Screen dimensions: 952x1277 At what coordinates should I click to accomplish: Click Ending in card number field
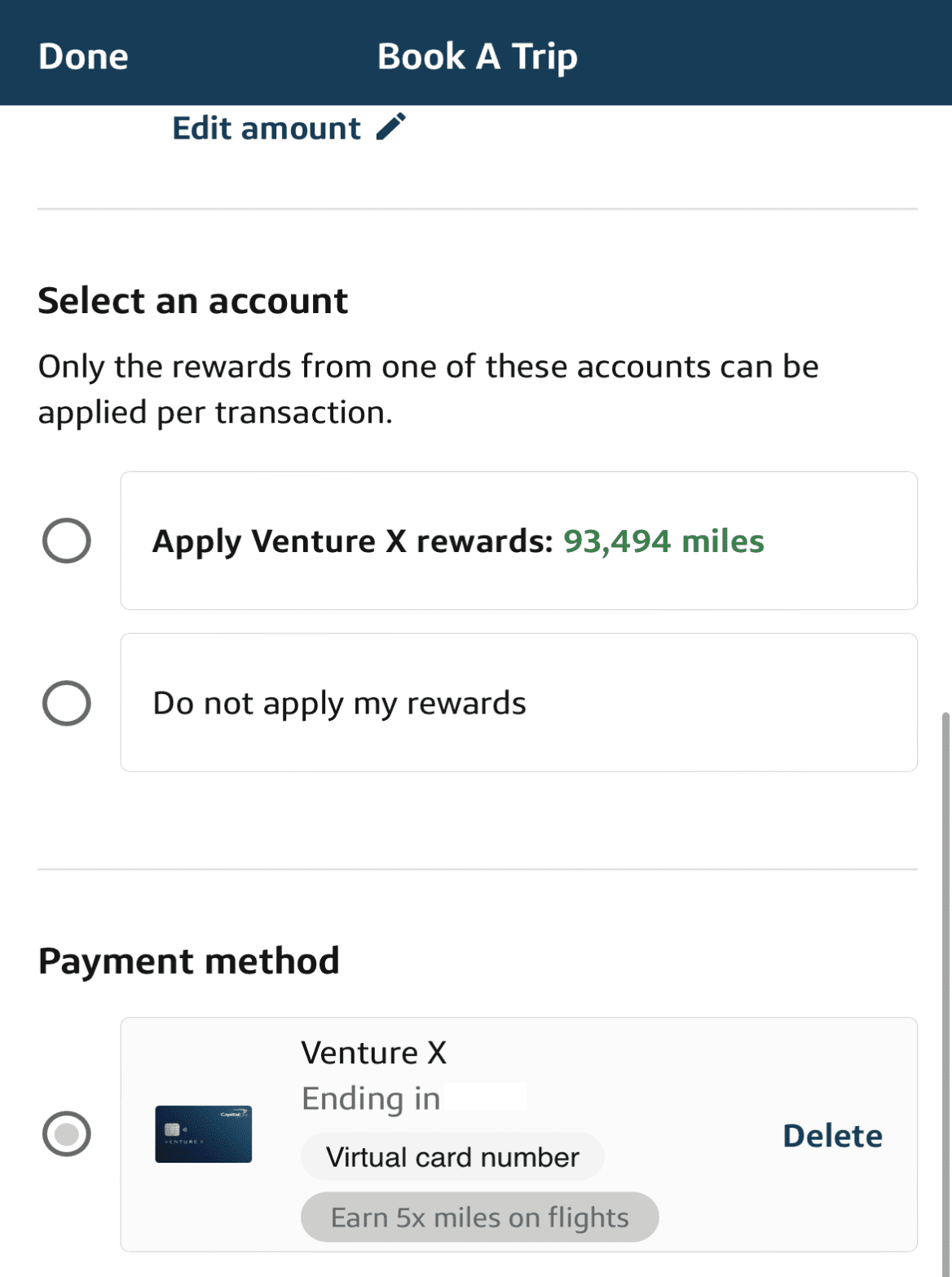[x=372, y=1098]
